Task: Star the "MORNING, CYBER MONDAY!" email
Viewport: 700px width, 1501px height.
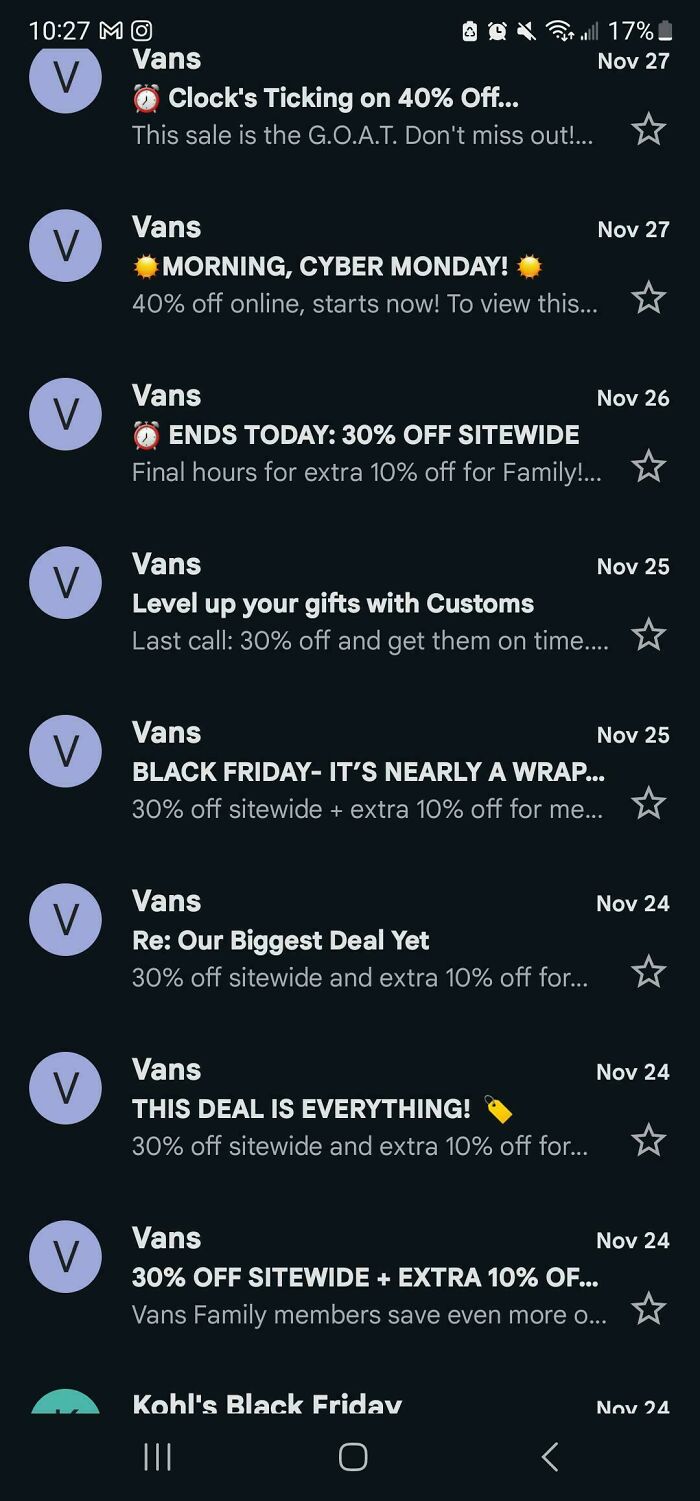Action: pos(649,298)
